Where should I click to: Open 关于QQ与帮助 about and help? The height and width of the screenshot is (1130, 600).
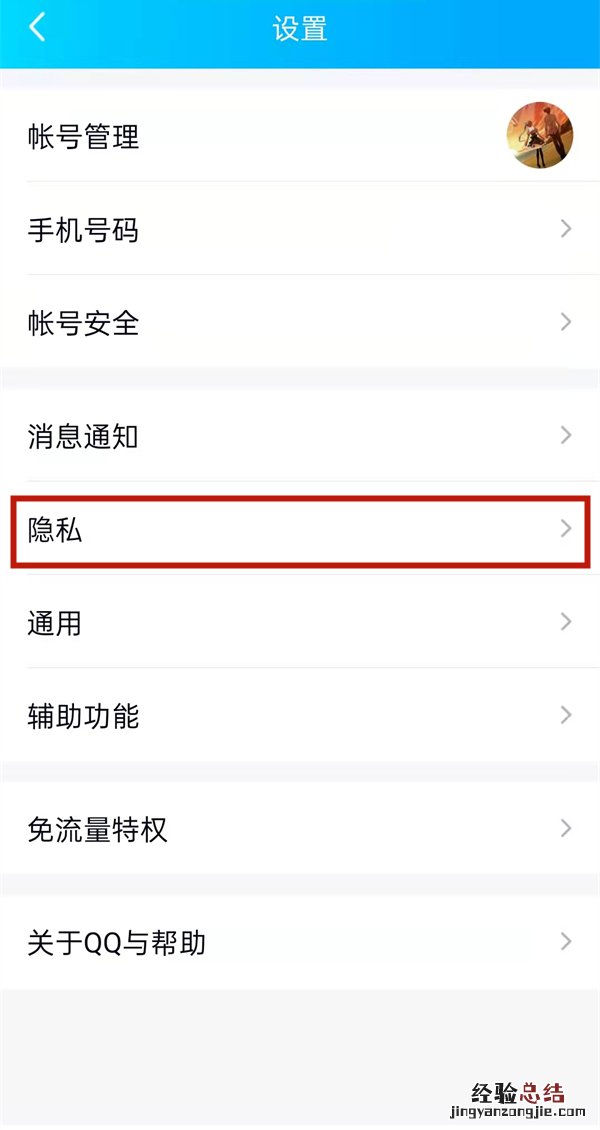point(300,942)
